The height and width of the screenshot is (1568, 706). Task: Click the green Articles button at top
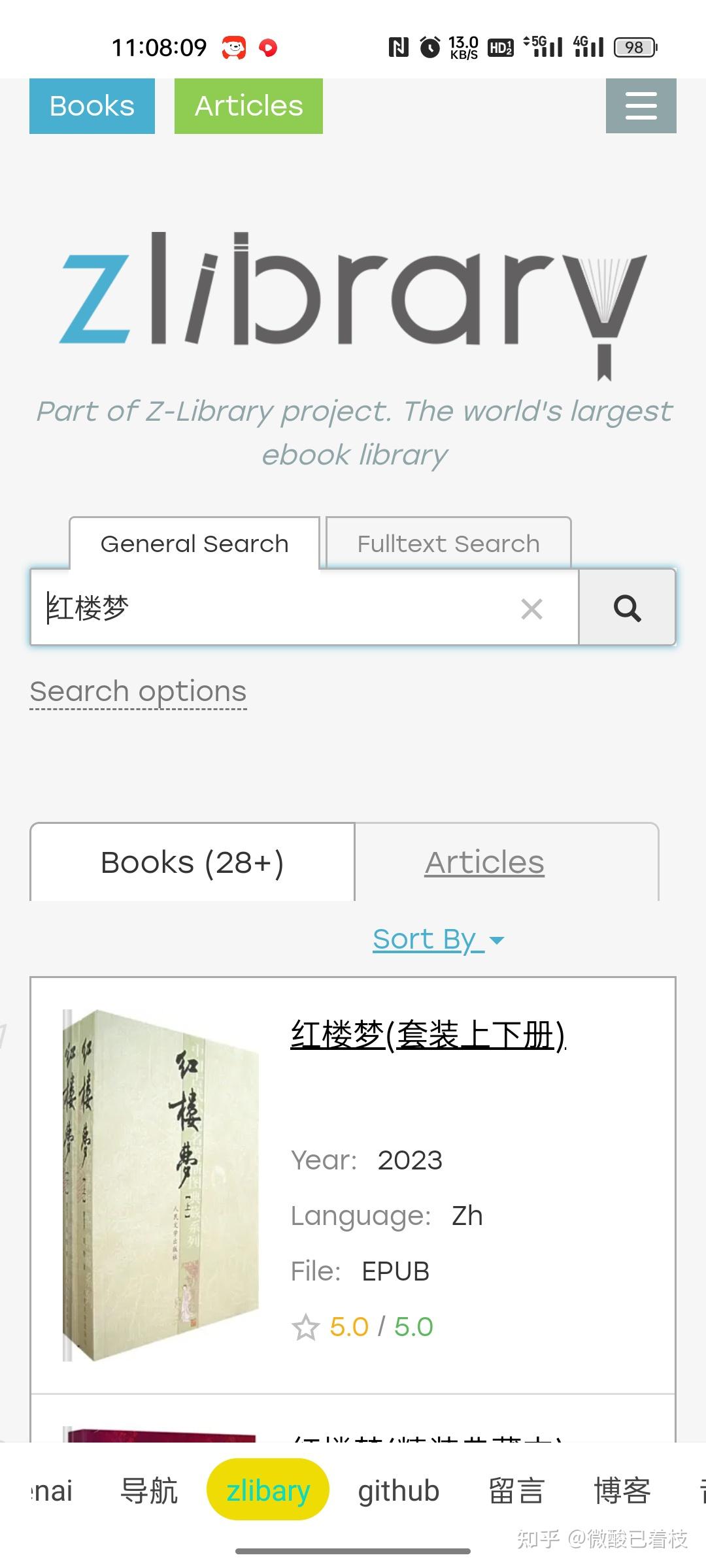coord(248,106)
